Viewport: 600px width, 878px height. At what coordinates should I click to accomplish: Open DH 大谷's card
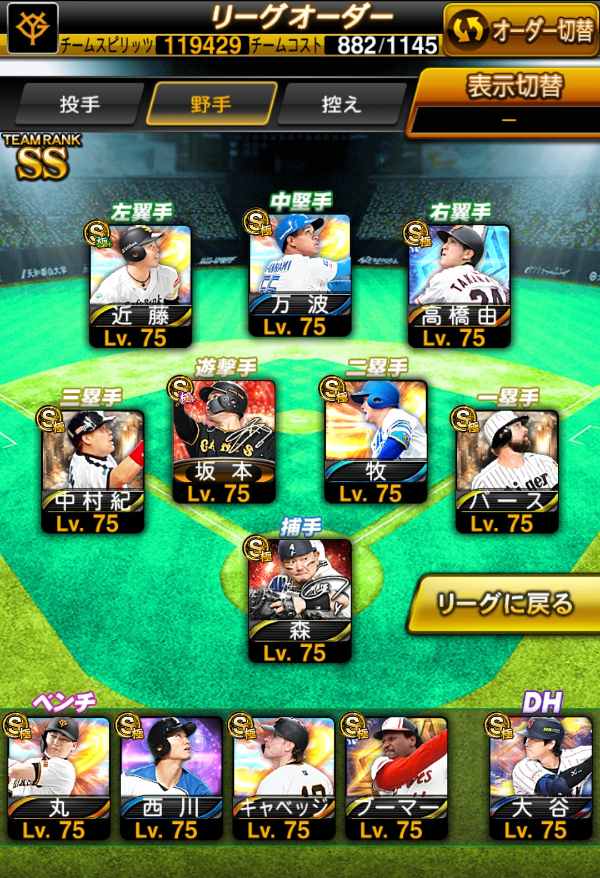541,778
